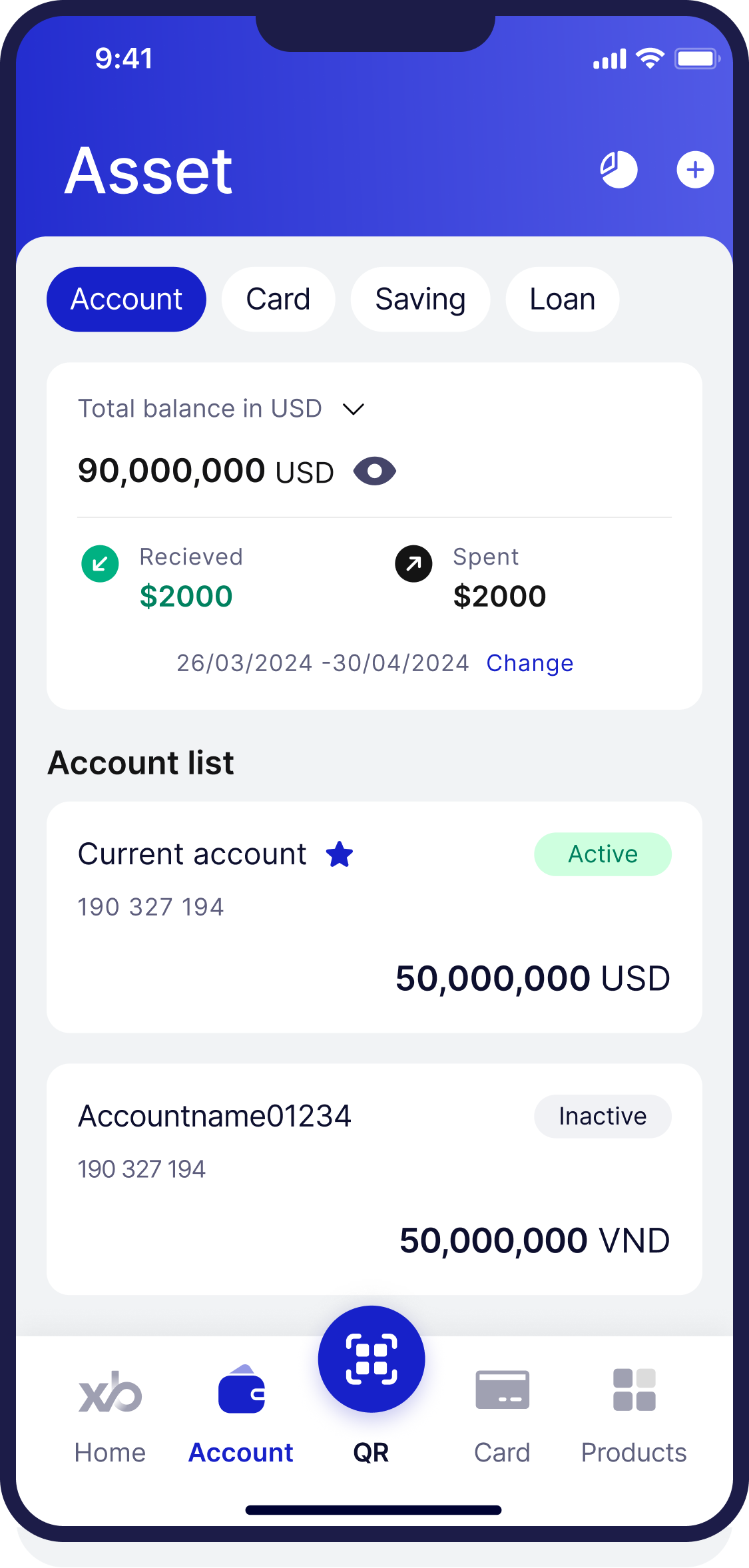Open the Products tab
749x1568 pixels.
point(634,1416)
